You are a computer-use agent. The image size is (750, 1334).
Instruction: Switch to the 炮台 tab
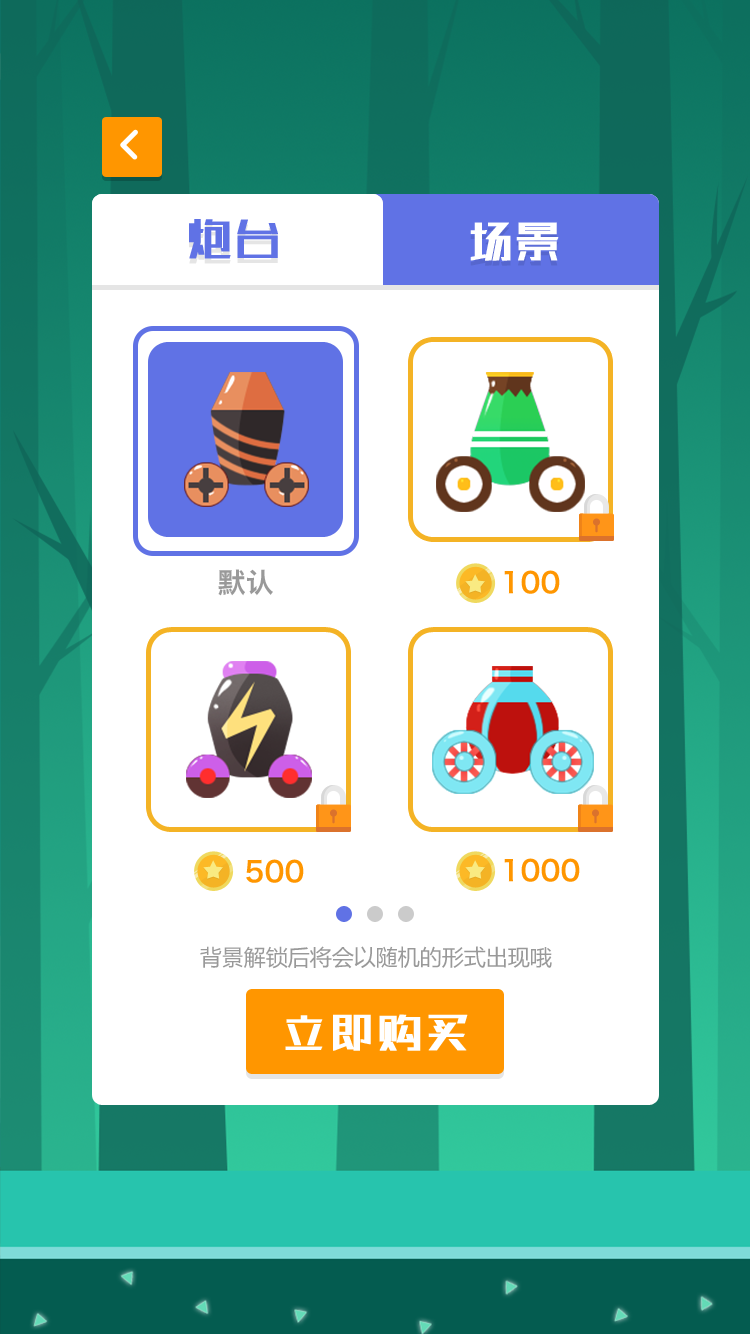pyautogui.click(x=237, y=240)
